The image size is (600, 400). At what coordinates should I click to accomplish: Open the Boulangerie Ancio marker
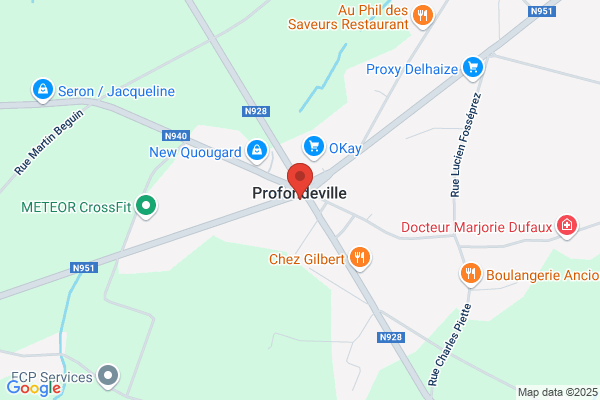[x=471, y=274]
